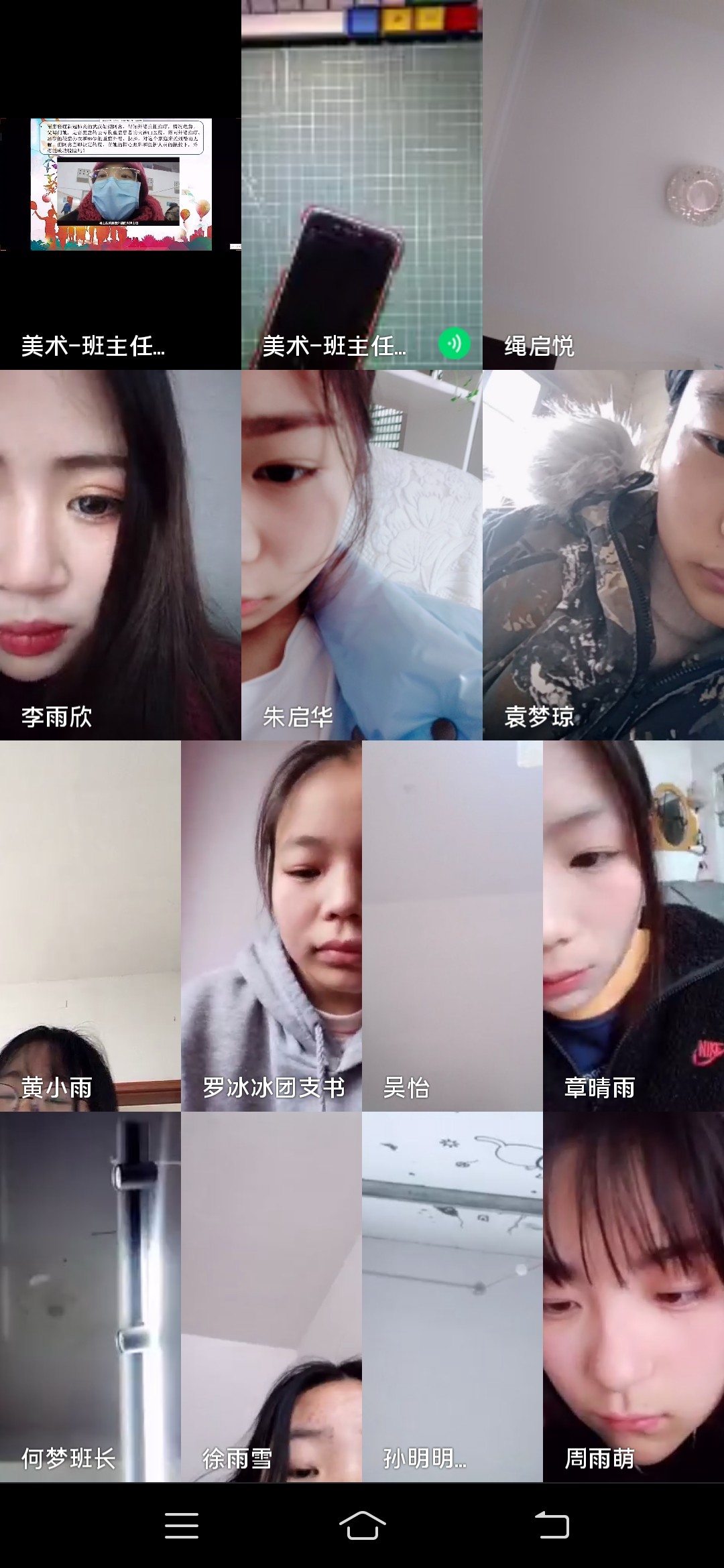The width and height of the screenshot is (724, 1568).
Task: Enlarge 吴怡's video tile
Action: click(452, 926)
